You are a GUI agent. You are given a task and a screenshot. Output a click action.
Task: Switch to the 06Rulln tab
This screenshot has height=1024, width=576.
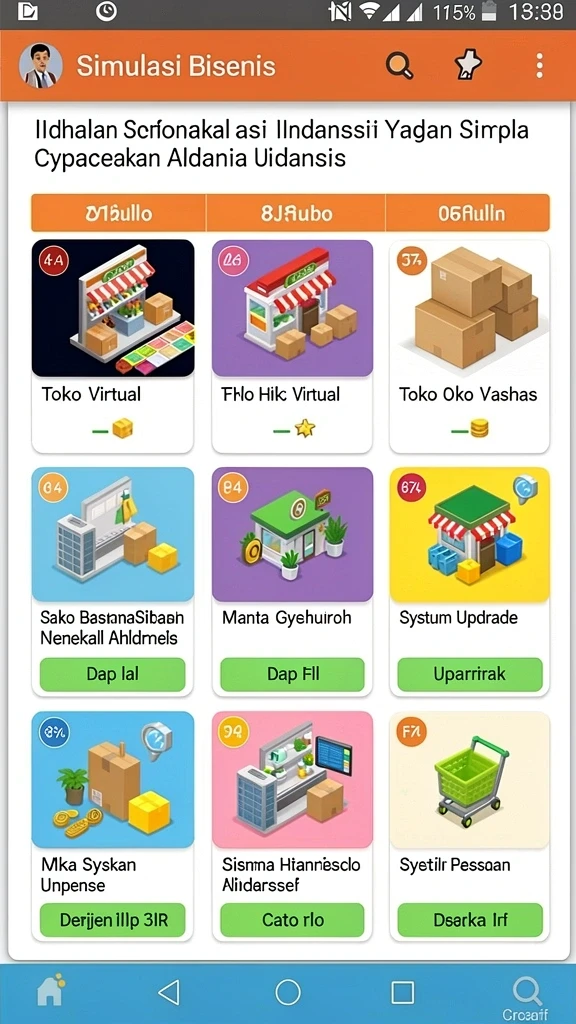pyautogui.click(x=468, y=213)
